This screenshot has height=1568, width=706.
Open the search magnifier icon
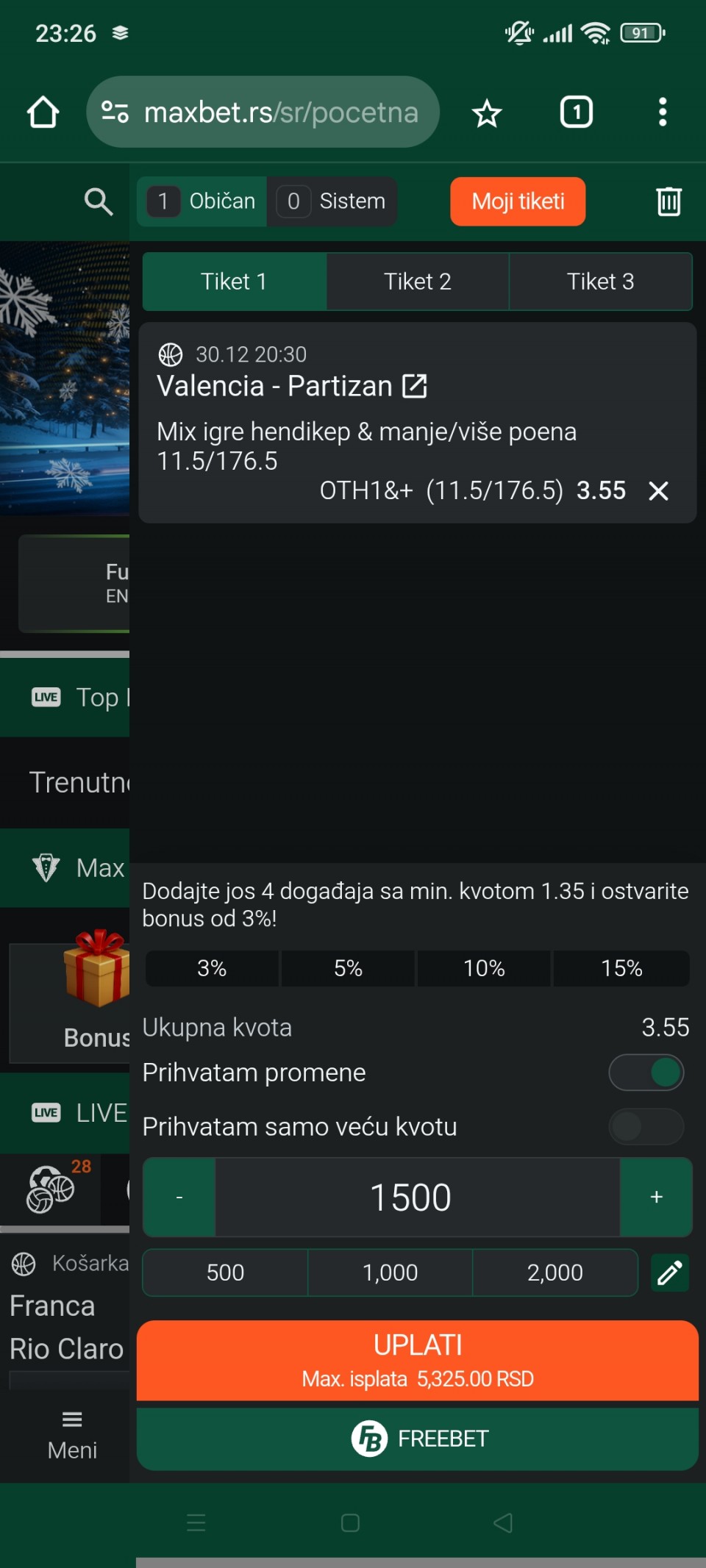click(x=99, y=201)
